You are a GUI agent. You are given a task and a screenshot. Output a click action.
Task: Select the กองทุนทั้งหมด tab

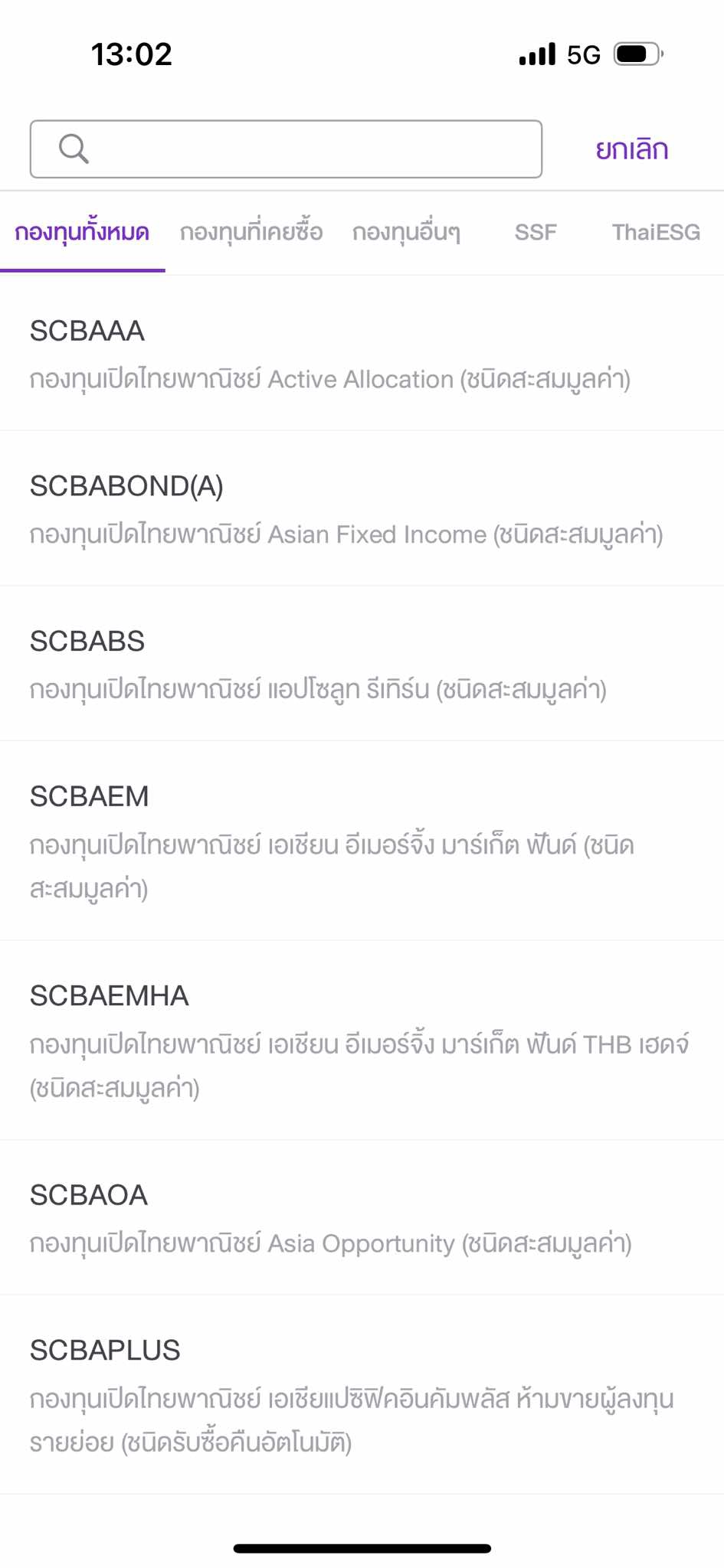(82, 232)
